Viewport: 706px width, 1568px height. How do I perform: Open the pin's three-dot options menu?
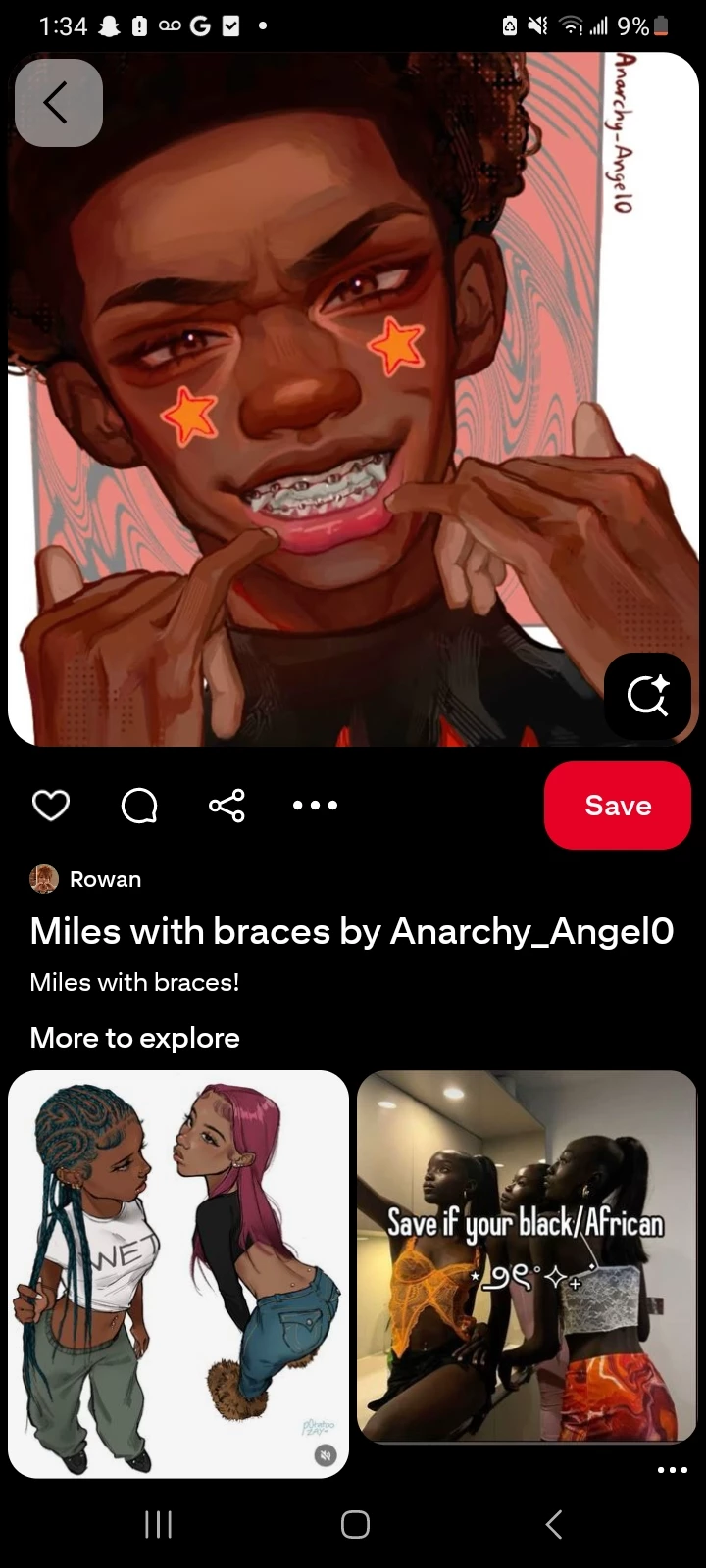[x=315, y=806]
